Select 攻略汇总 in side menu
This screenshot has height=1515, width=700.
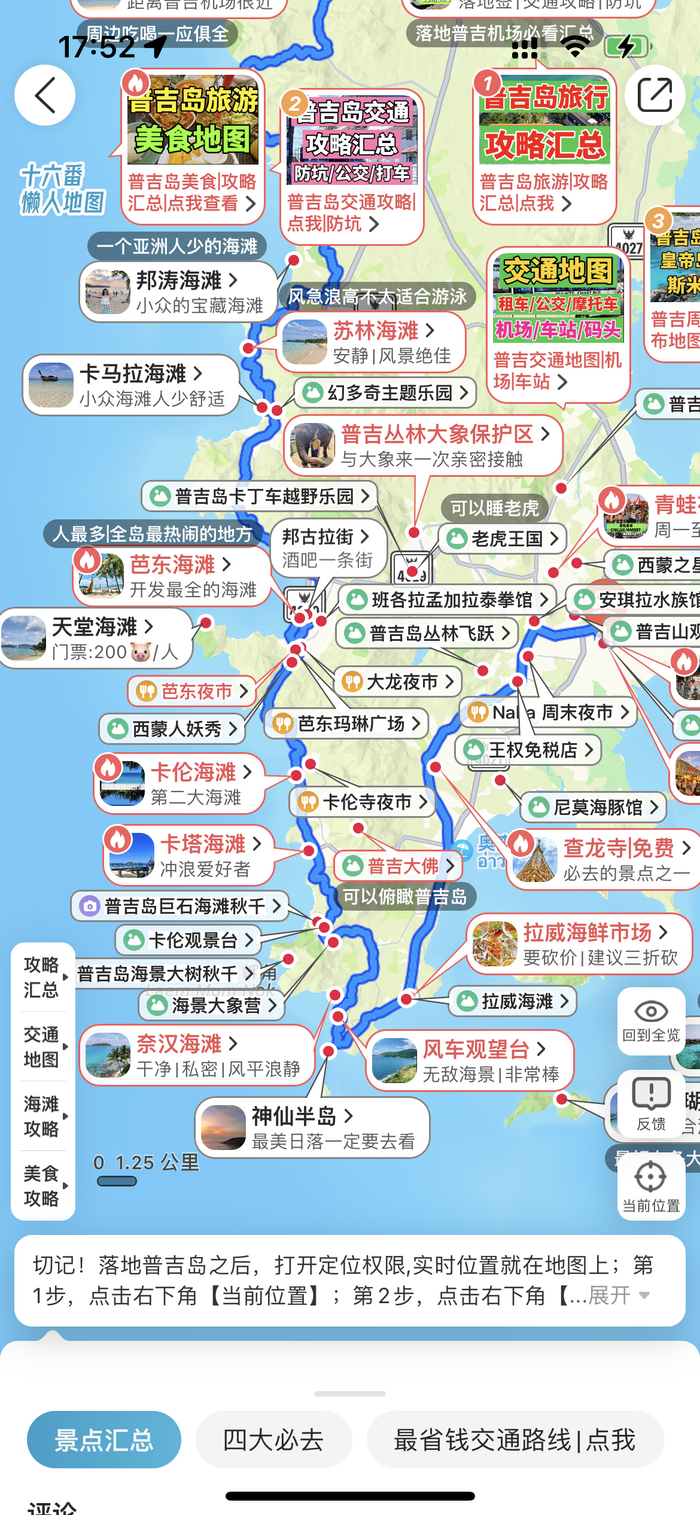tap(42, 977)
